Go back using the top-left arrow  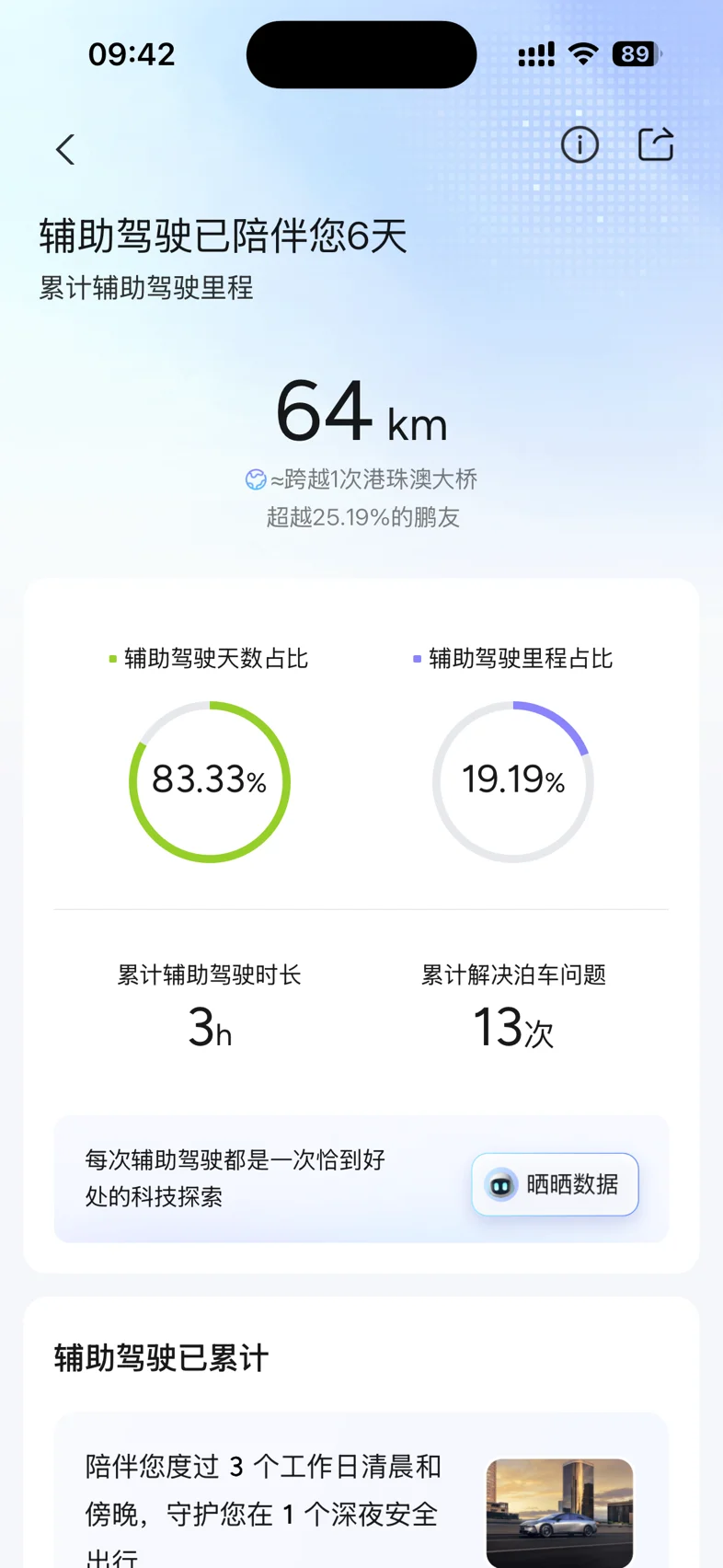click(x=65, y=149)
